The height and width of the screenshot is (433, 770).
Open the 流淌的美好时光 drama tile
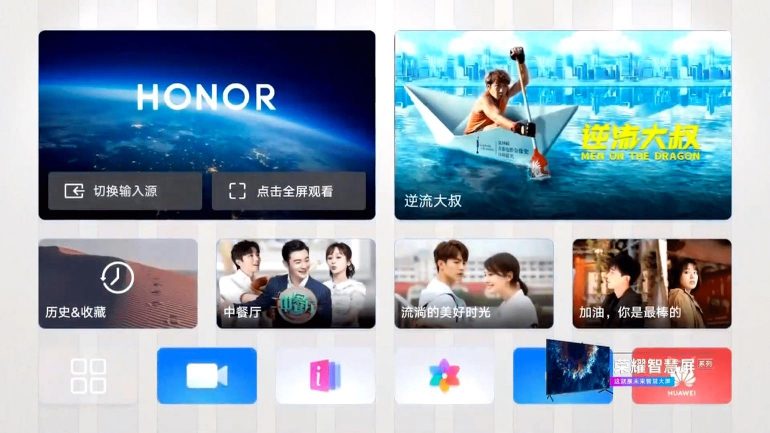(473, 283)
